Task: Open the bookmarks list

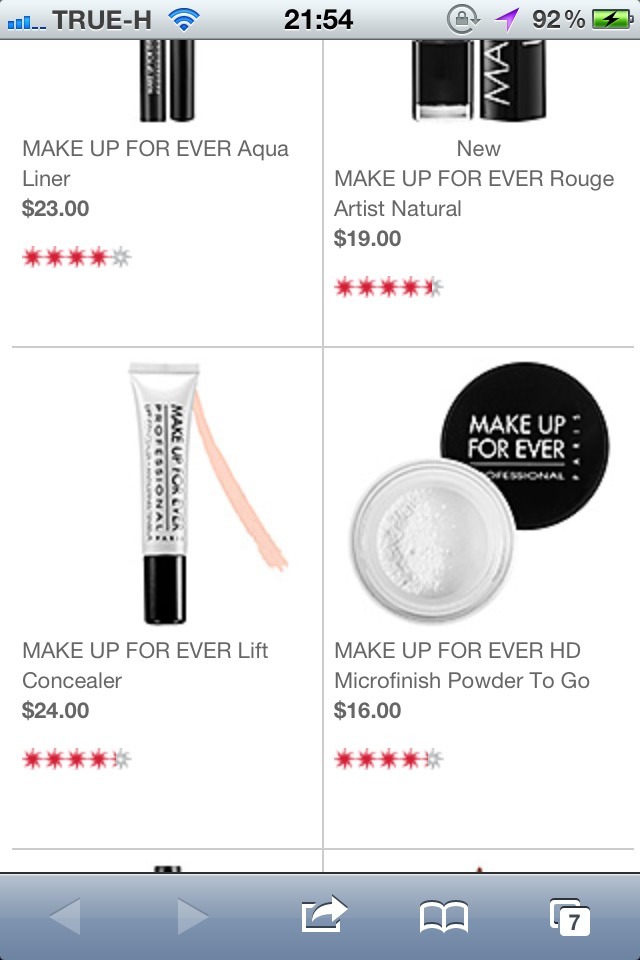Action: coord(444,915)
